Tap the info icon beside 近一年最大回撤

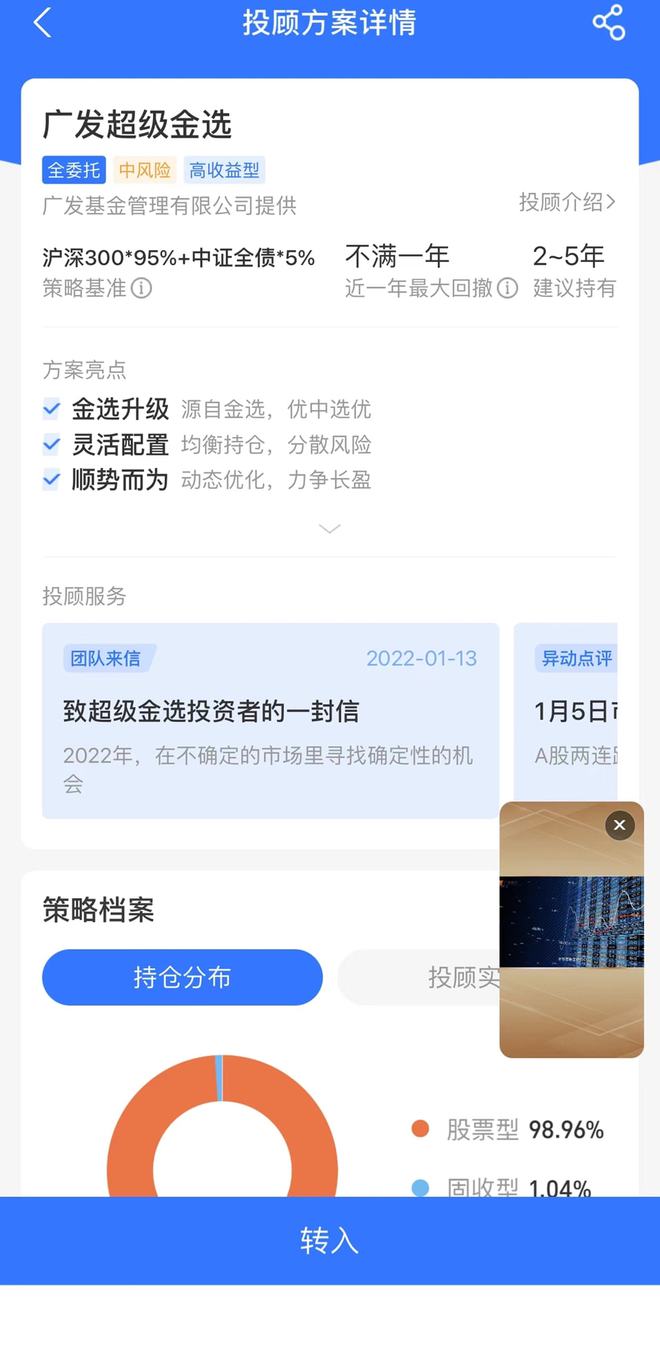pos(508,289)
